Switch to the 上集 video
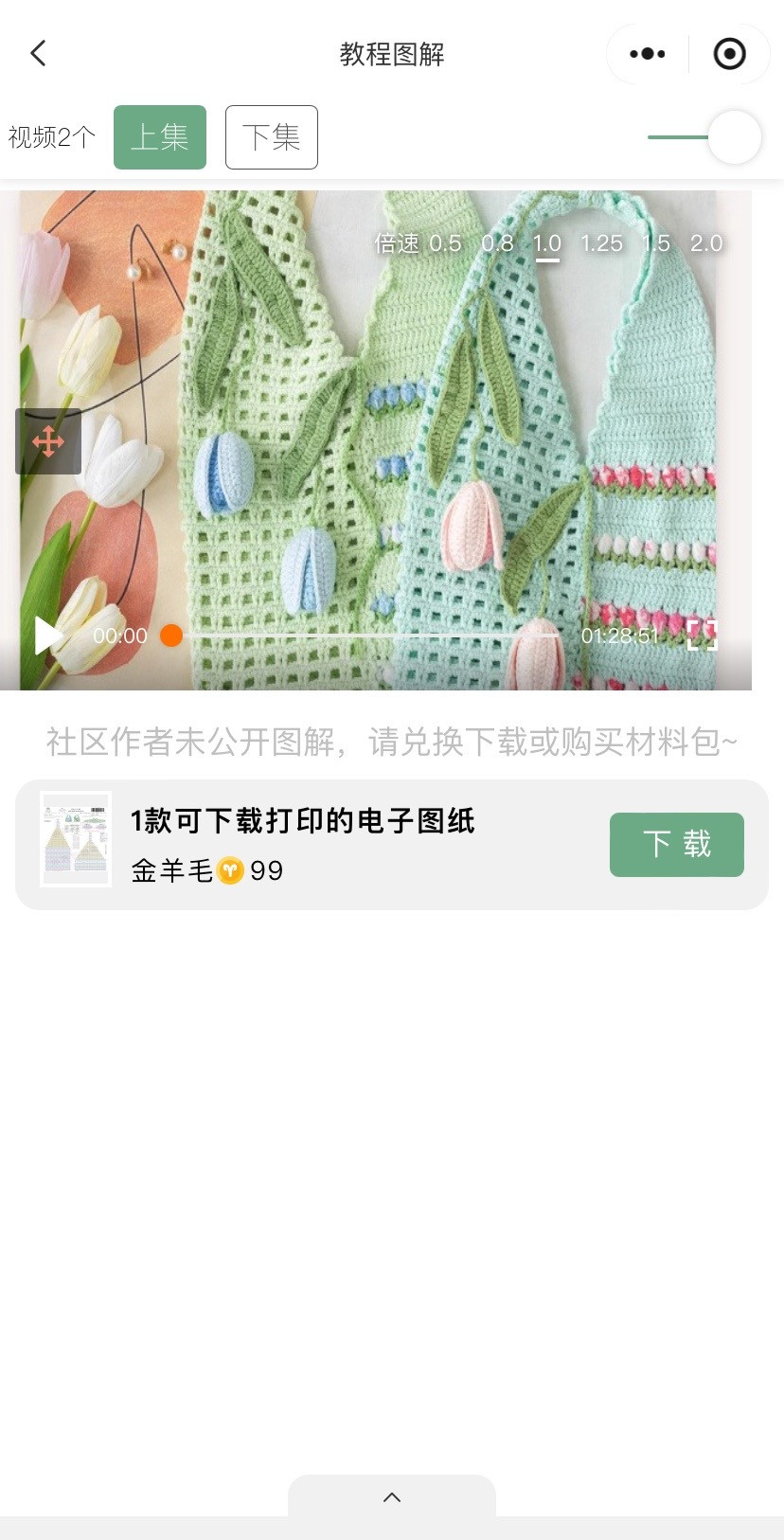The image size is (784, 1540). (x=160, y=137)
